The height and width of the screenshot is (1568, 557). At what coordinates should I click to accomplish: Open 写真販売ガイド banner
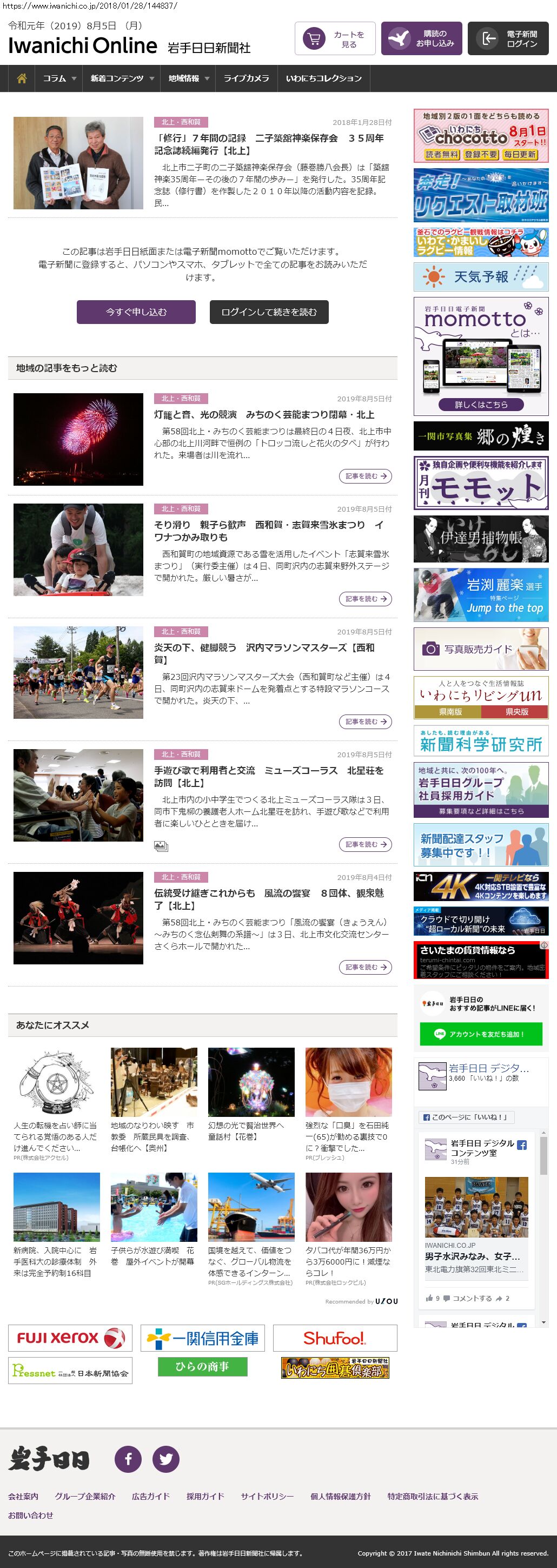(481, 649)
